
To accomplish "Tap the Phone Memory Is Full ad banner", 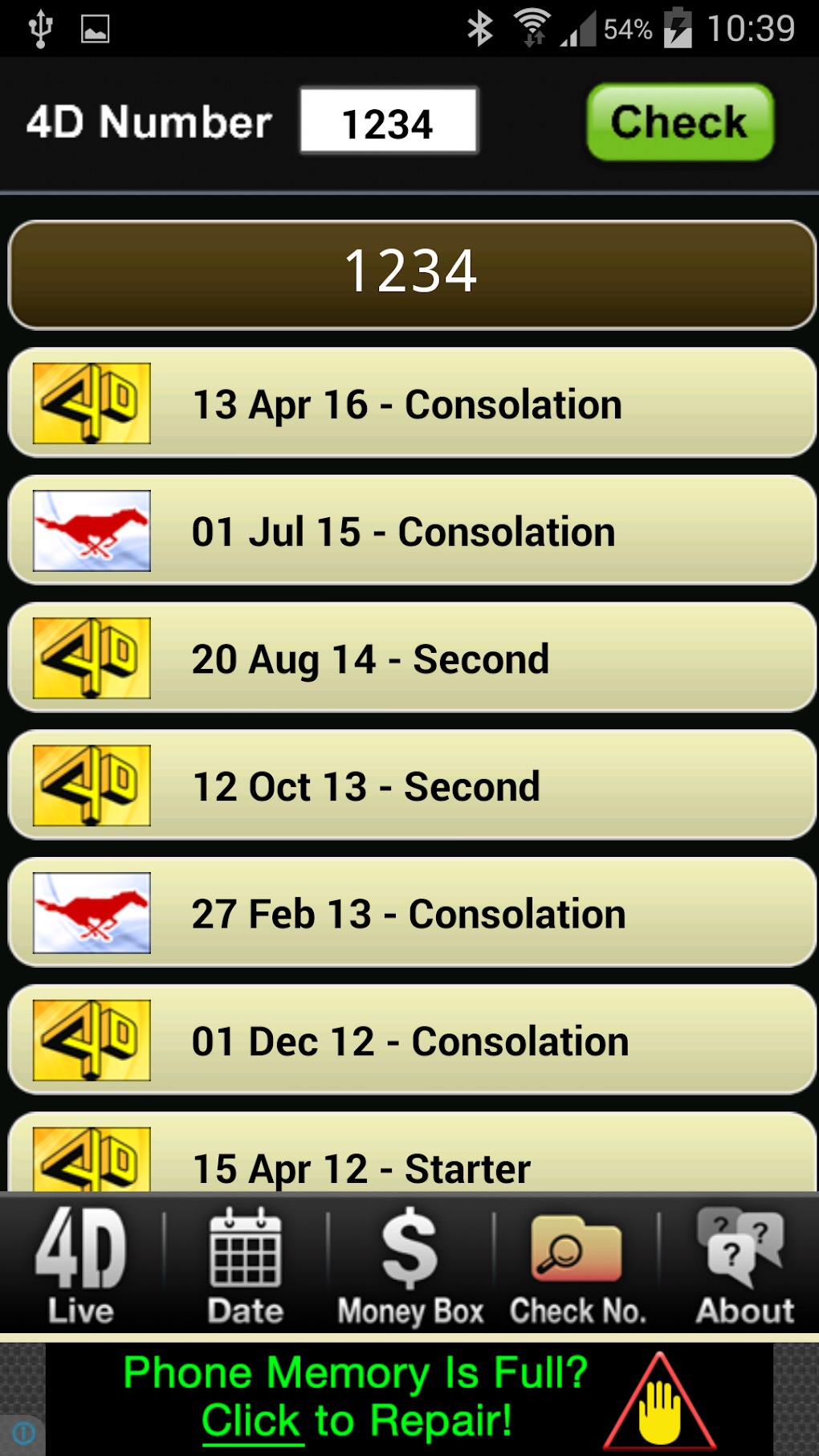I will [x=409, y=1397].
